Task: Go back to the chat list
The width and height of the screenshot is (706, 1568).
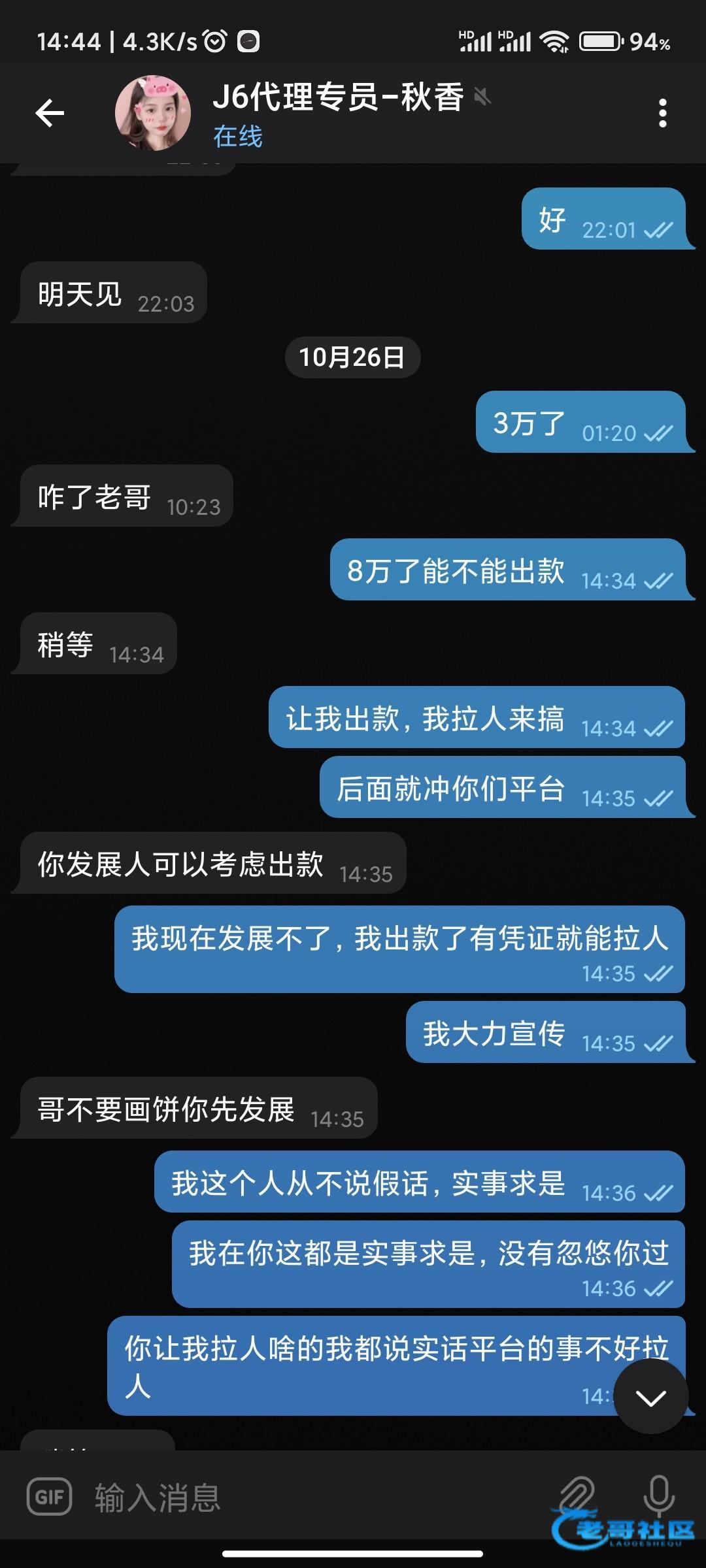Action: [50, 113]
